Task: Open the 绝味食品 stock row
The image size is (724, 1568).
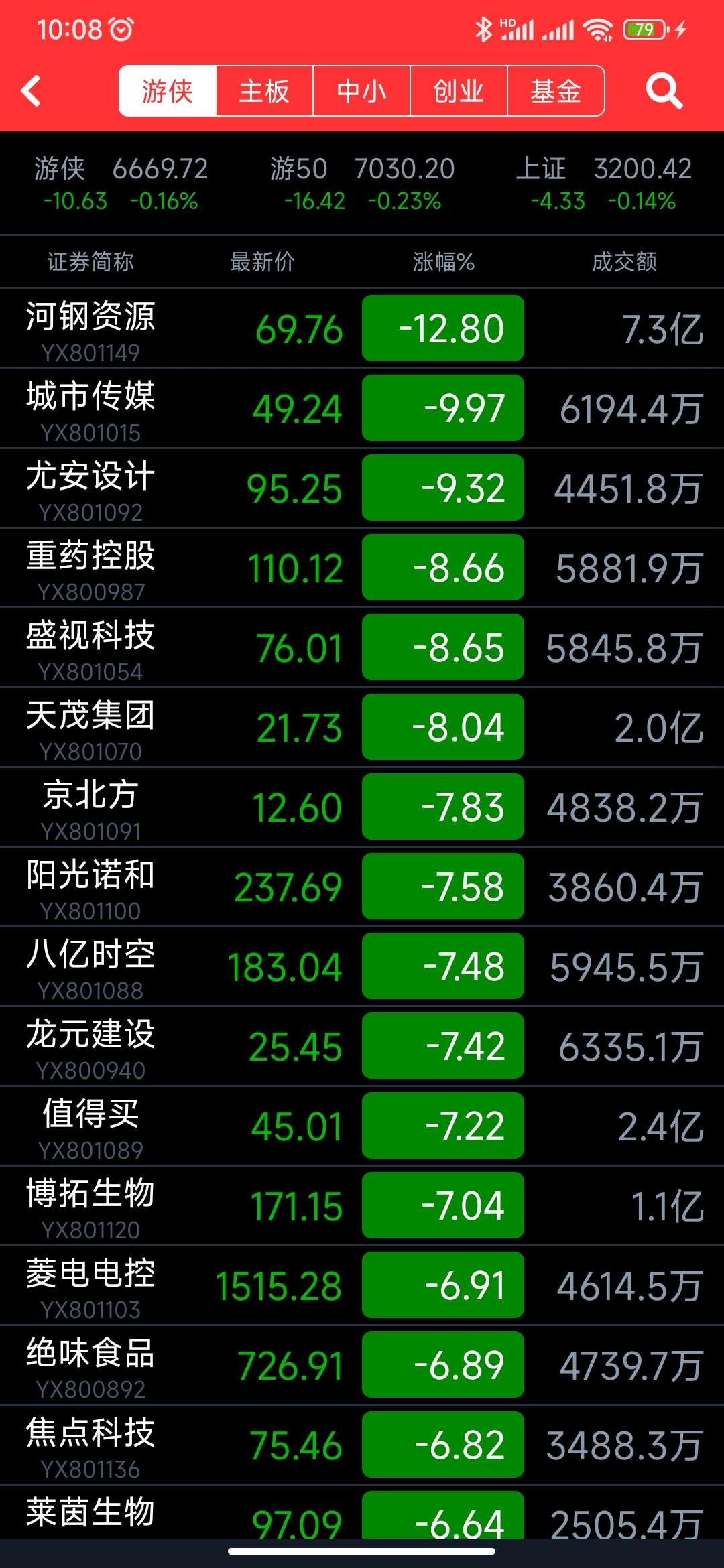Action: coord(362,1365)
